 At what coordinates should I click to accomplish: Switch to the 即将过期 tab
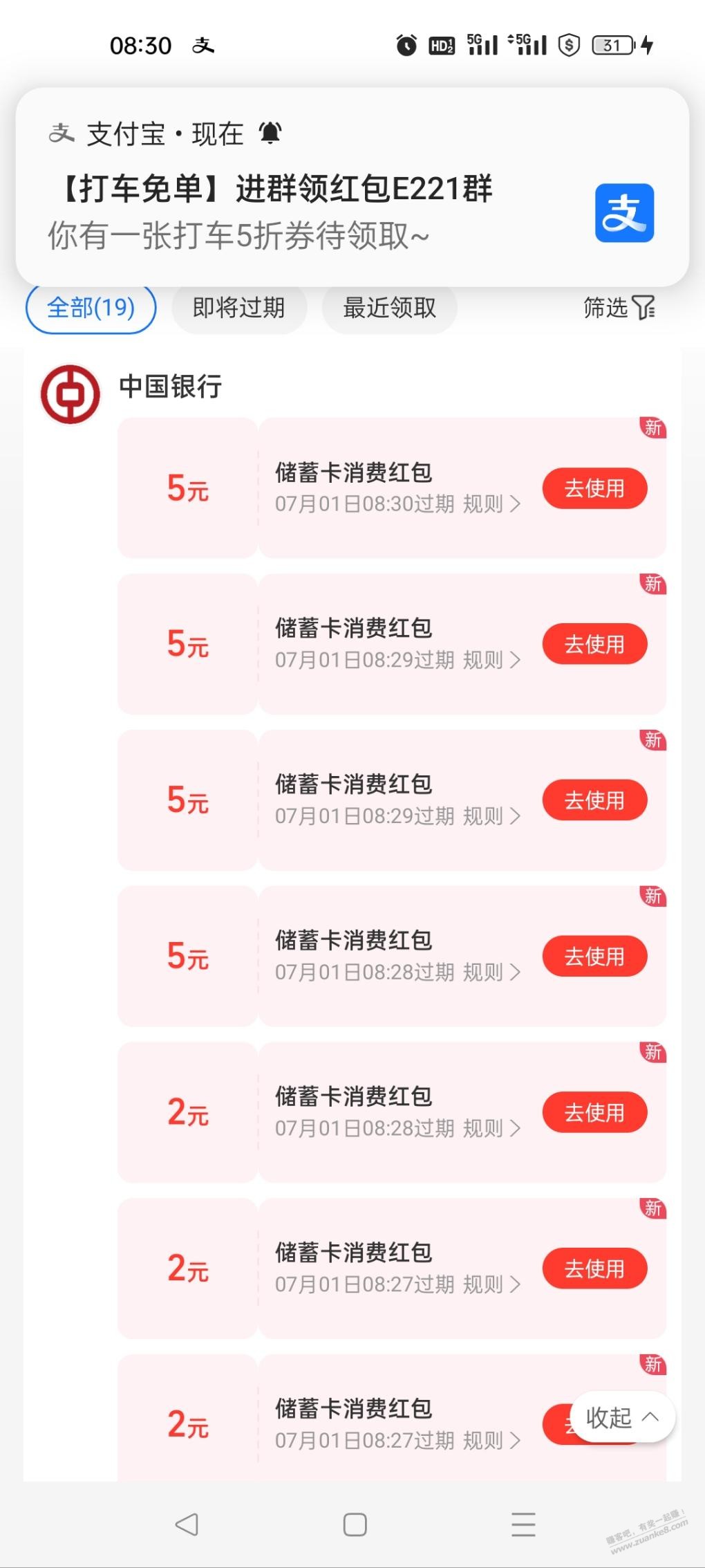click(239, 309)
